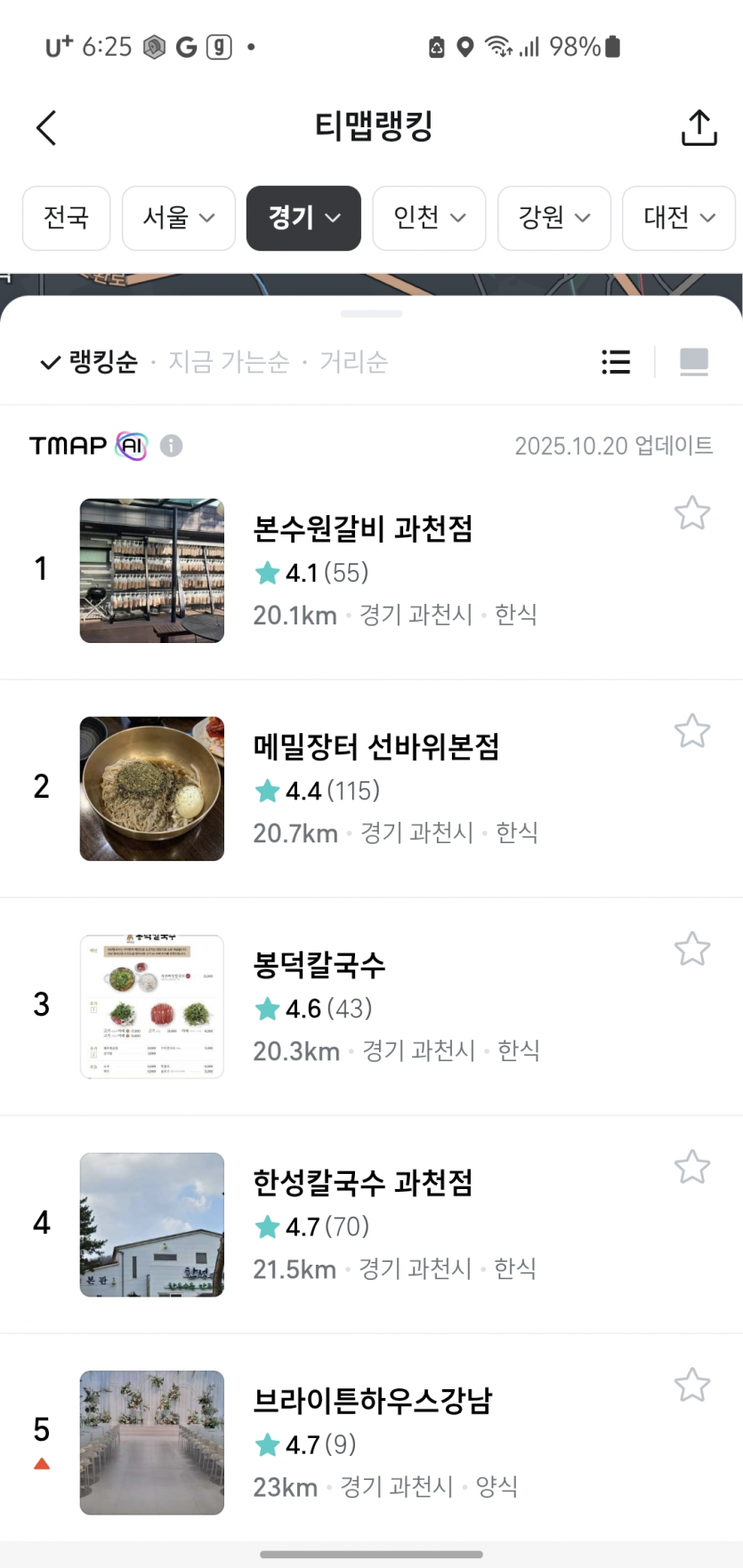
Task: Select the 전국 region chip
Action: tap(66, 218)
